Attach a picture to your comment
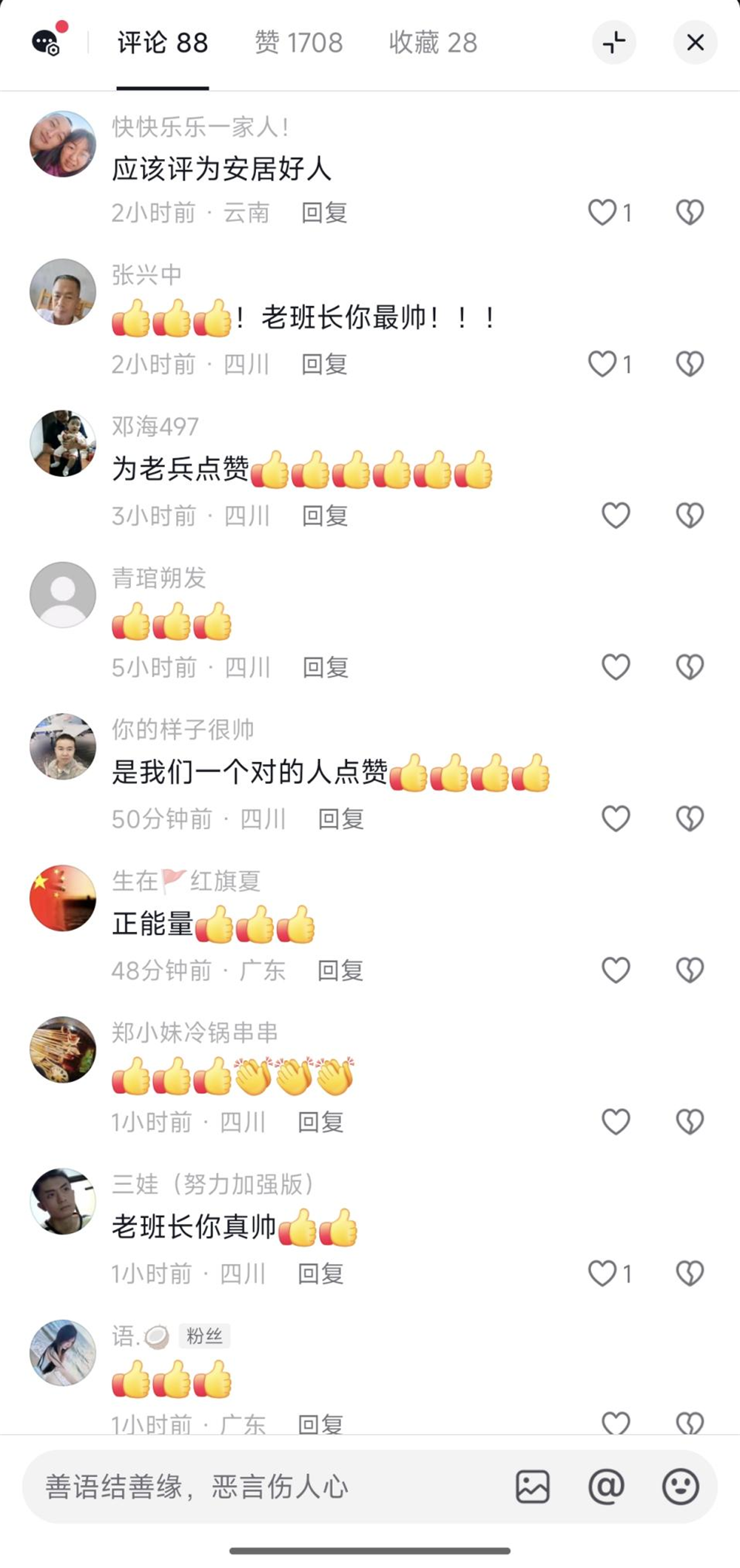Image resolution: width=740 pixels, height=1568 pixels. [533, 1487]
